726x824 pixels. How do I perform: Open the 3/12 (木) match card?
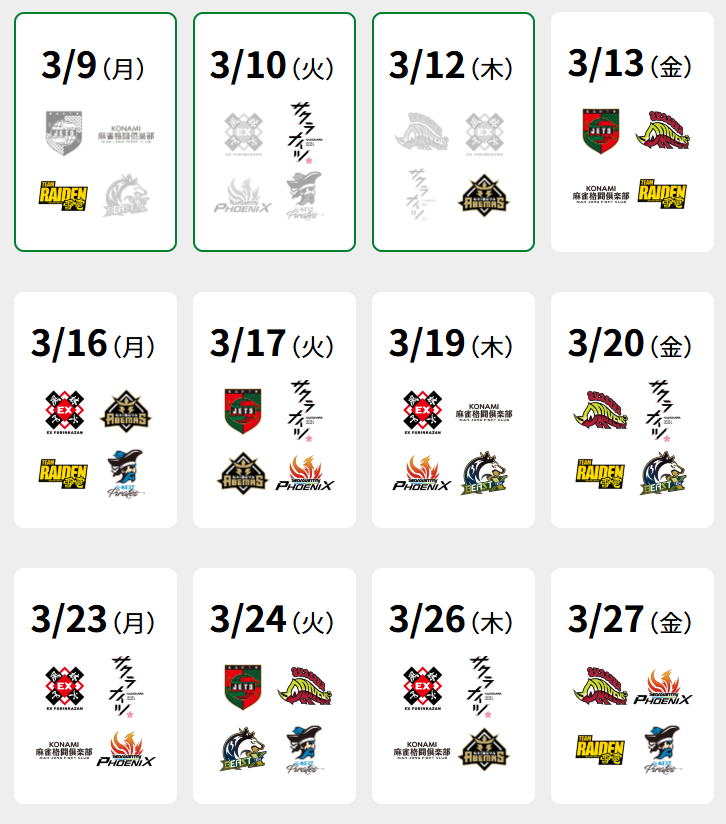point(453,132)
